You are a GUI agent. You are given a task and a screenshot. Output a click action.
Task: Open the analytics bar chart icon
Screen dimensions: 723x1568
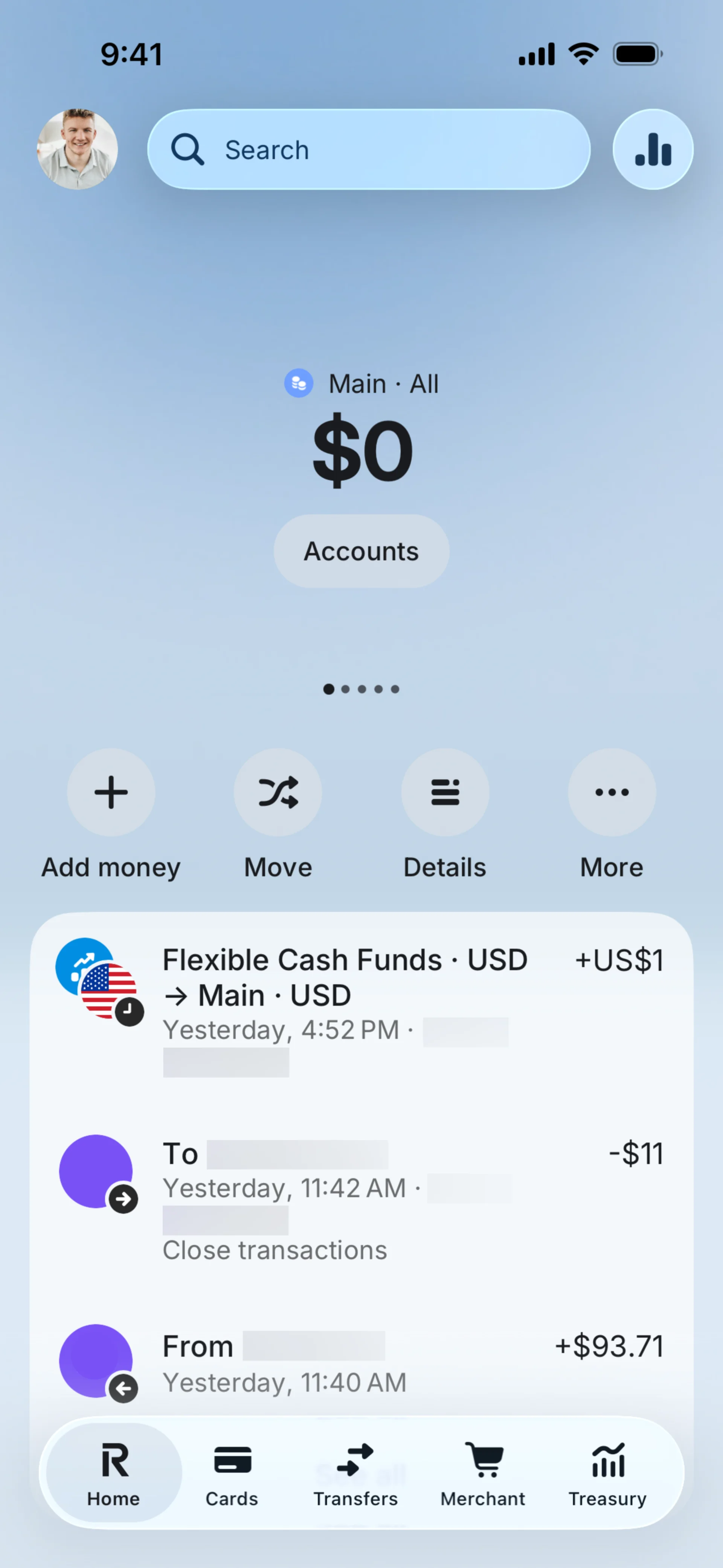pos(653,149)
